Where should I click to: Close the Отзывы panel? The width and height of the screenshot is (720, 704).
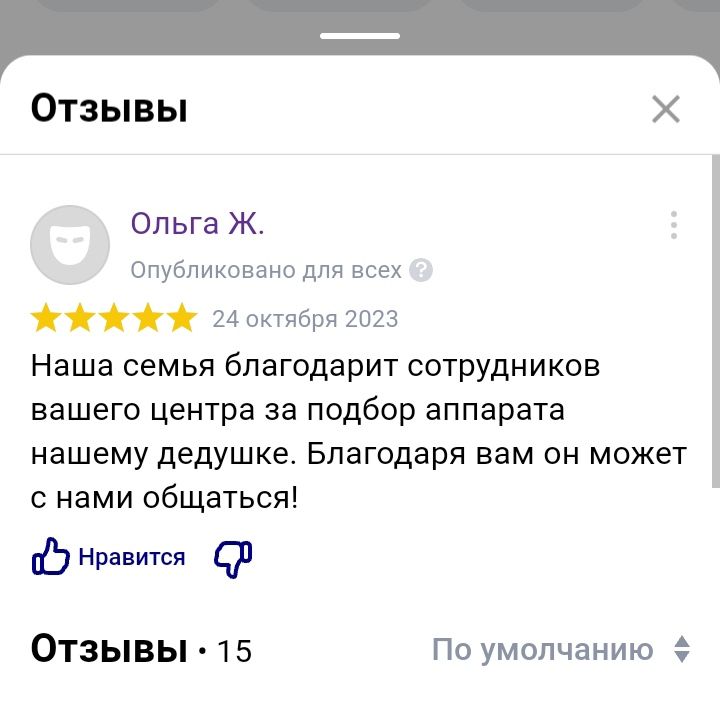tap(665, 109)
